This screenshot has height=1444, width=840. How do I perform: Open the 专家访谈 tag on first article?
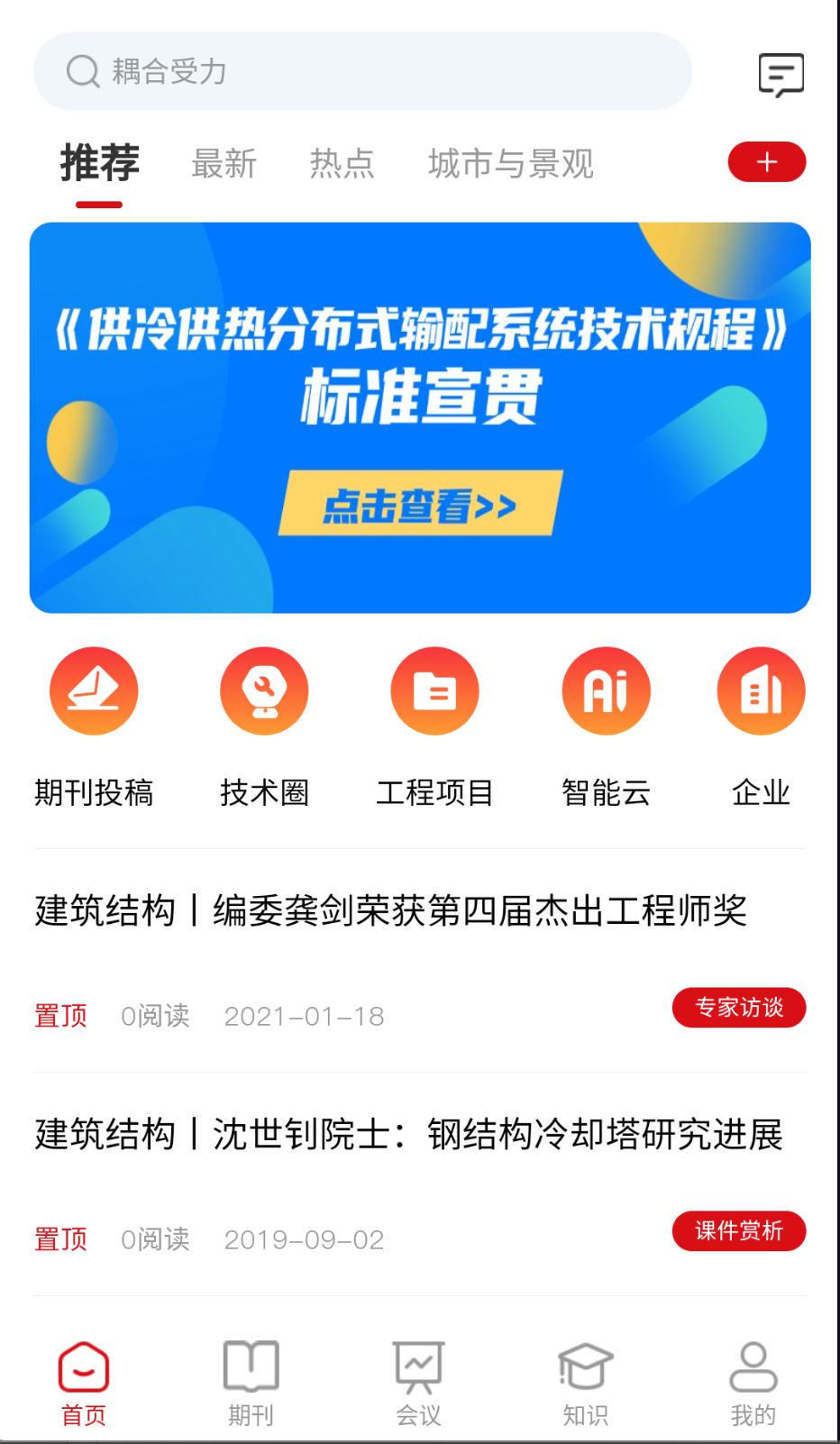pyautogui.click(x=738, y=1007)
